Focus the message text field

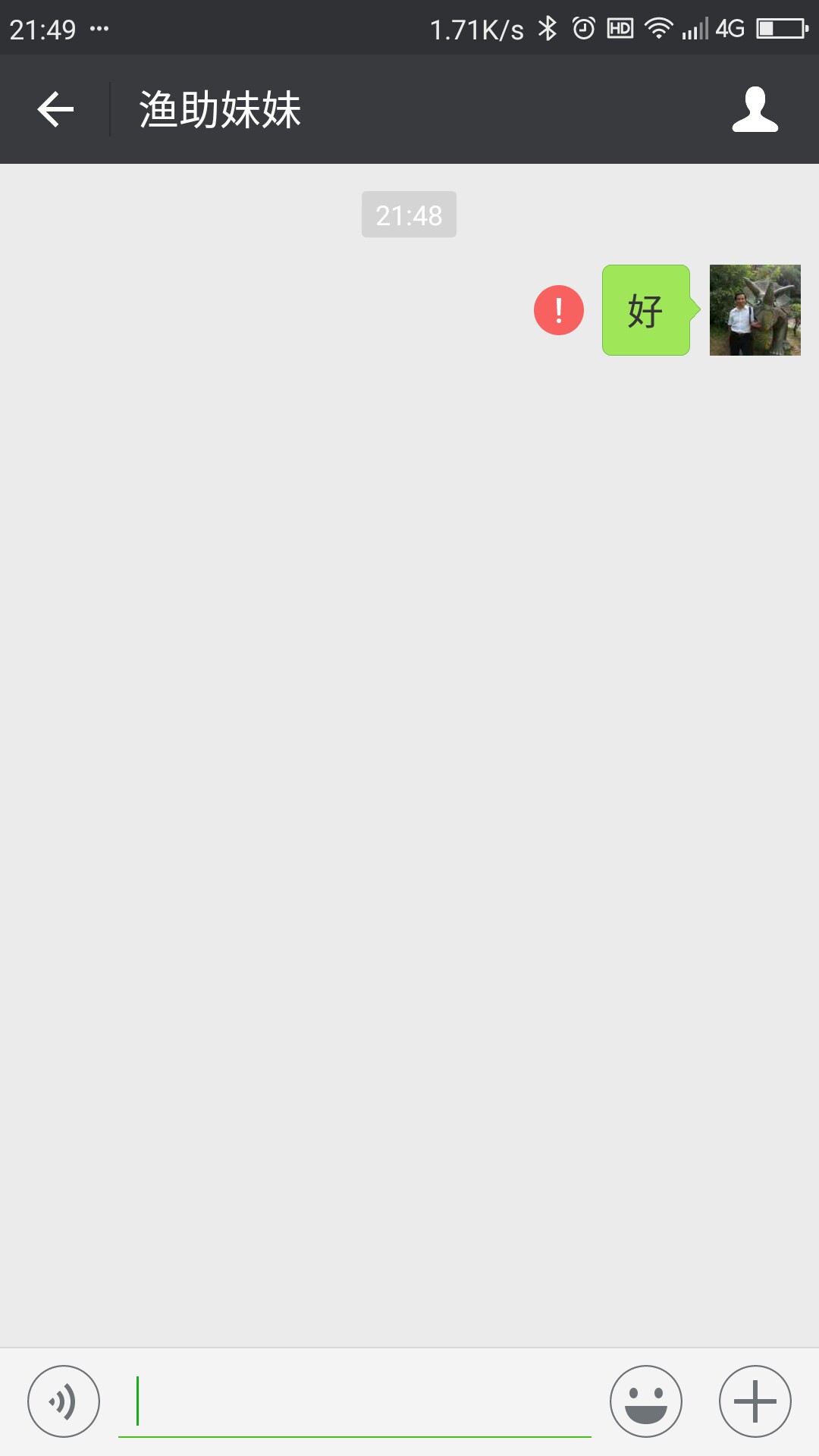(x=355, y=1401)
